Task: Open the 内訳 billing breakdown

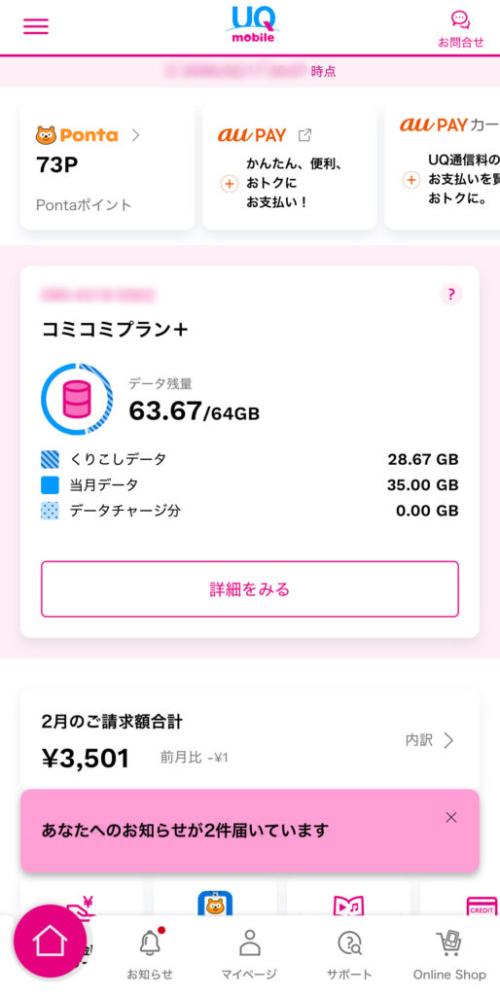Action: [x=430, y=740]
